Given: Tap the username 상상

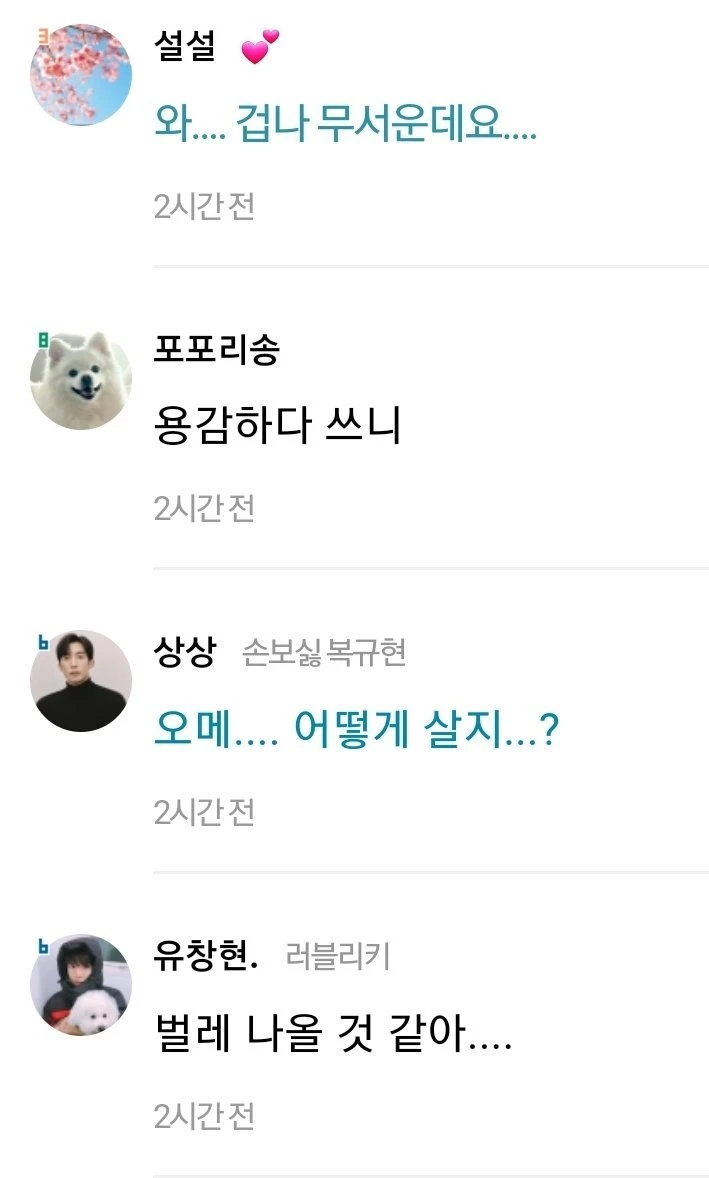Looking at the screenshot, I should [x=185, y=653].
